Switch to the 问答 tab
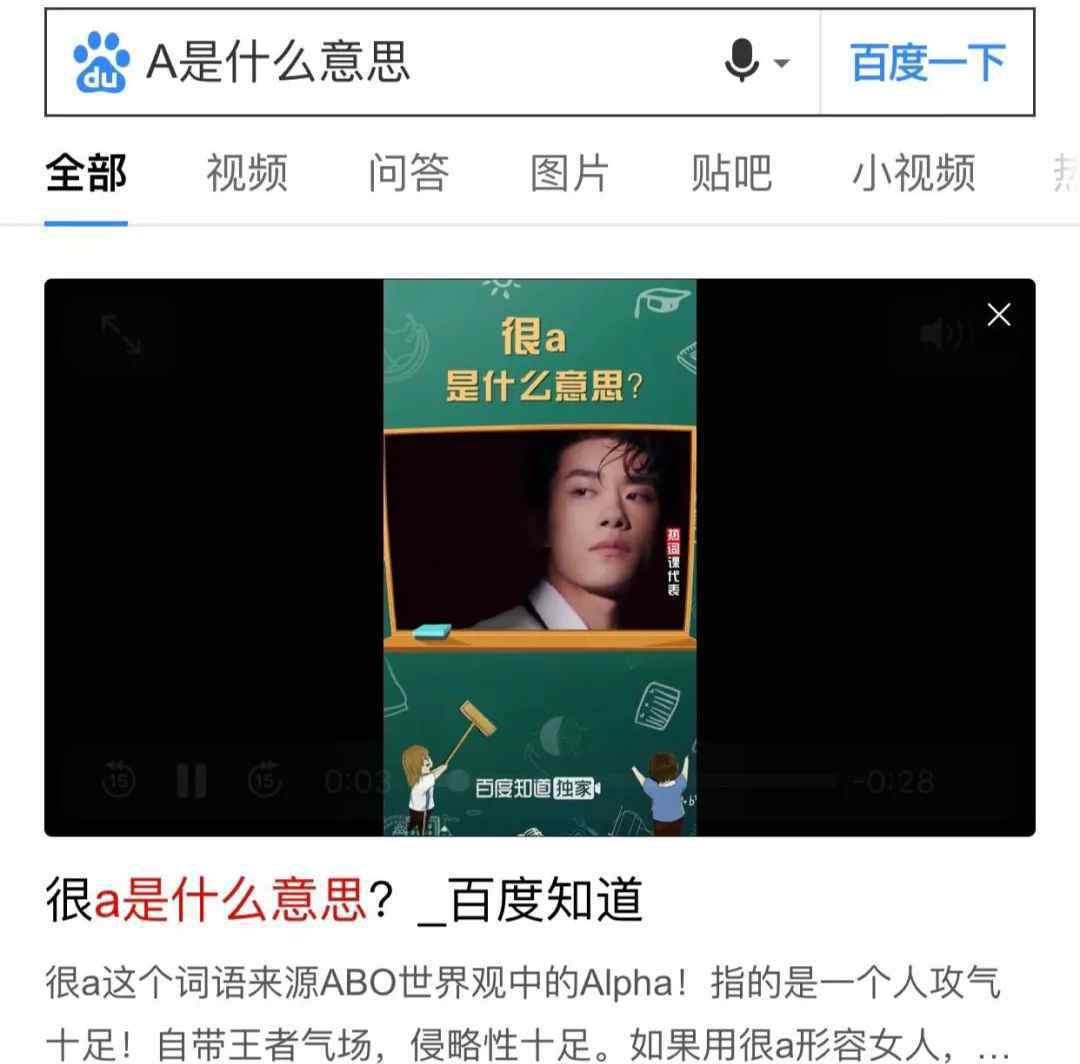The height and width of the screenshot is (1064, 1080). click(408, 173)
